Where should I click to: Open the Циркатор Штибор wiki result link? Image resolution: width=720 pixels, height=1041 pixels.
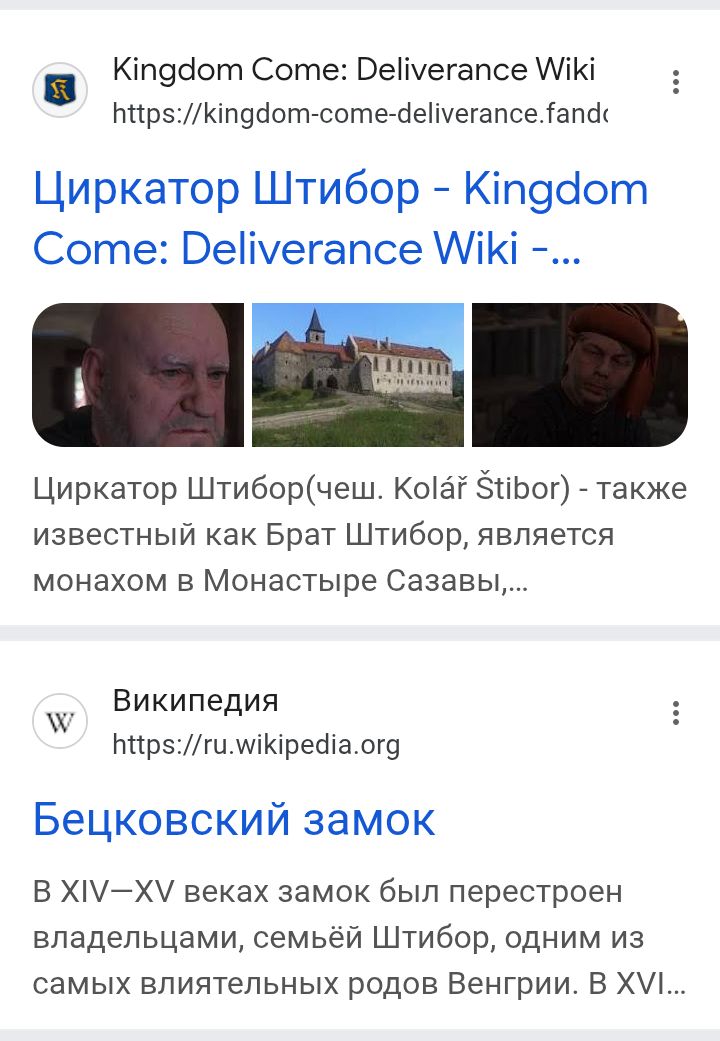coord(340,218)
